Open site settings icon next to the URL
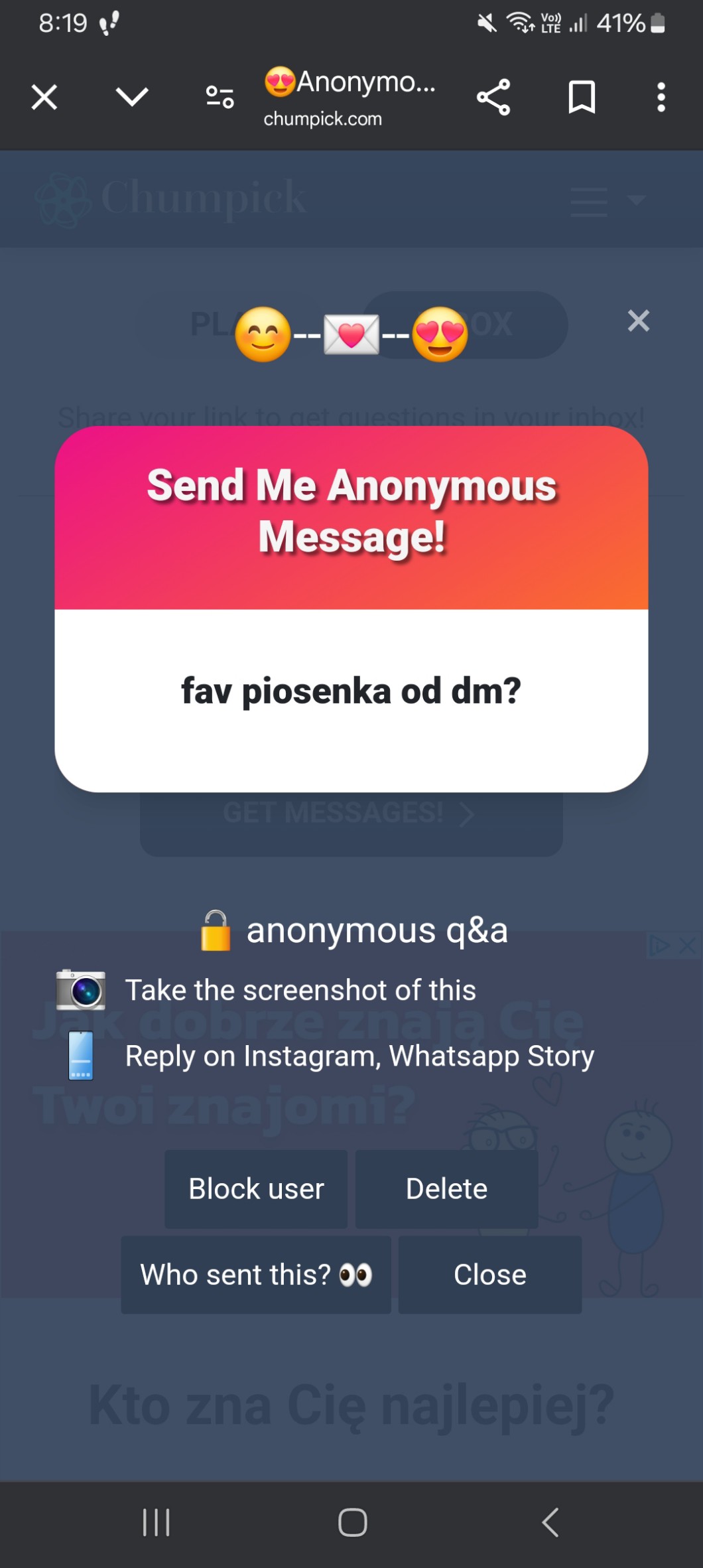This screenshot has width=703, height=1568. coord(220,98)
